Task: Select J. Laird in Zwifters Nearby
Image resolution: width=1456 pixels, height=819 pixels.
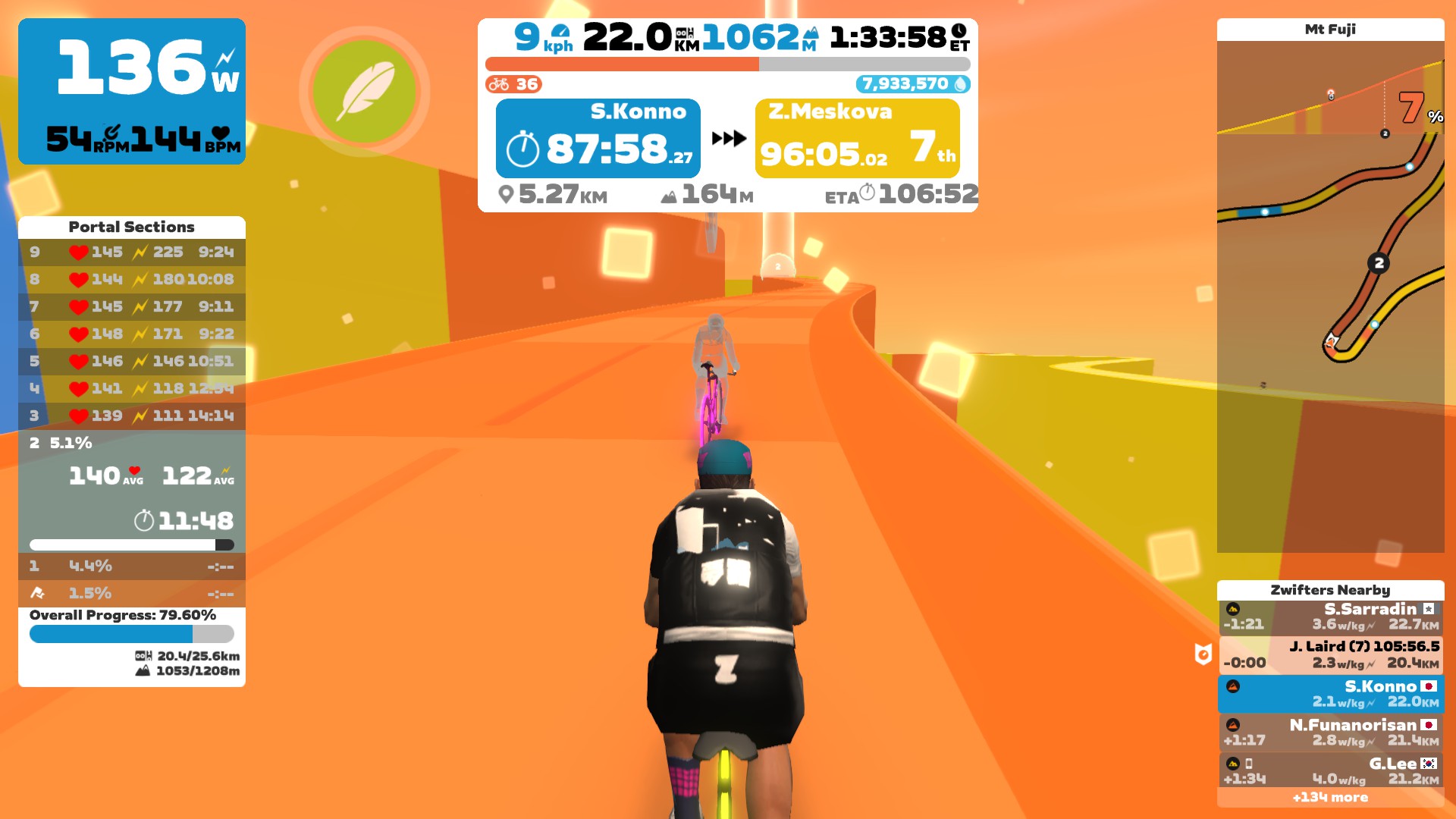Action: coord(1330,655)
